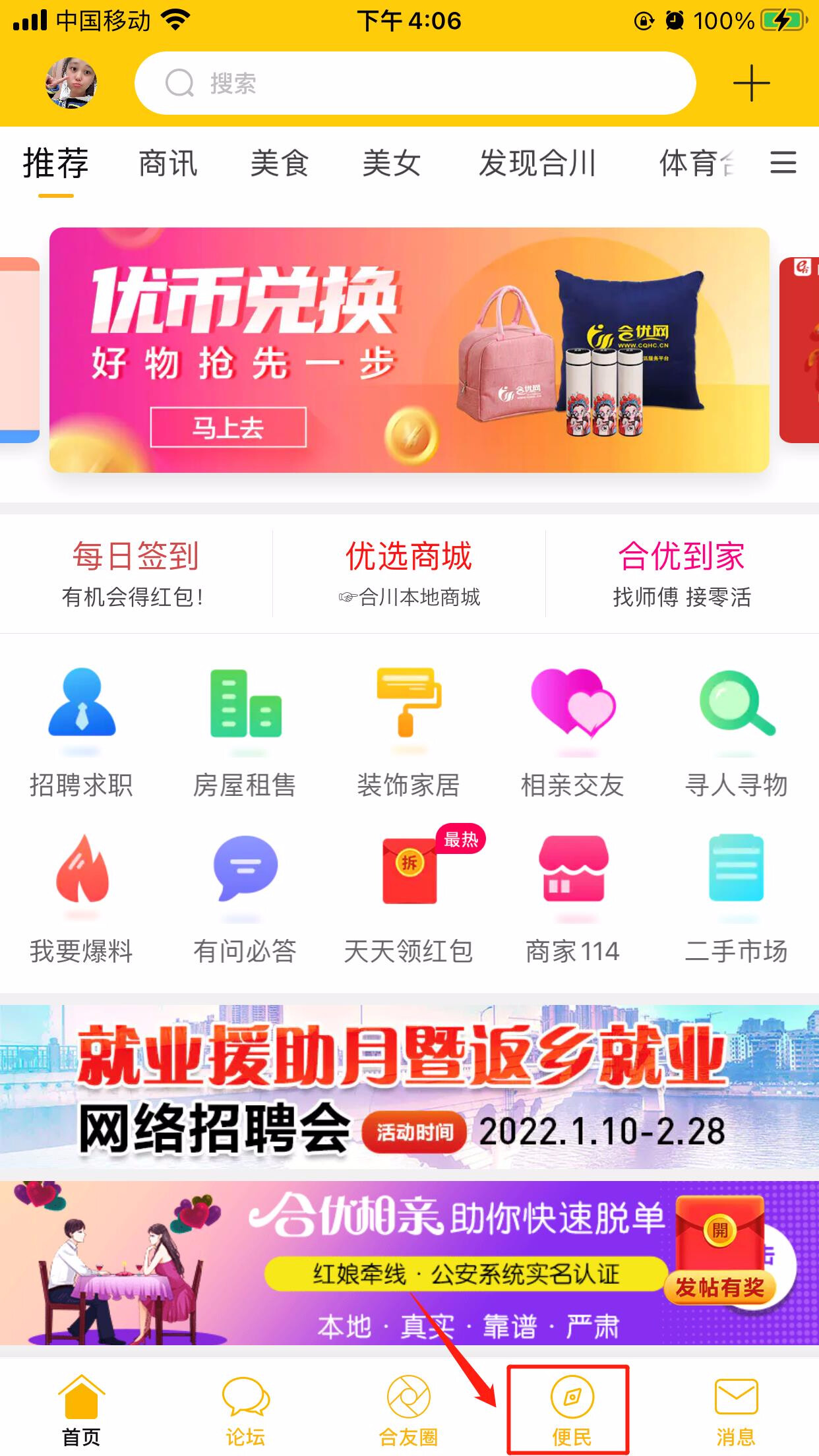Open 招聘求职 category
Screen dimensions: 819x1456
82,732
